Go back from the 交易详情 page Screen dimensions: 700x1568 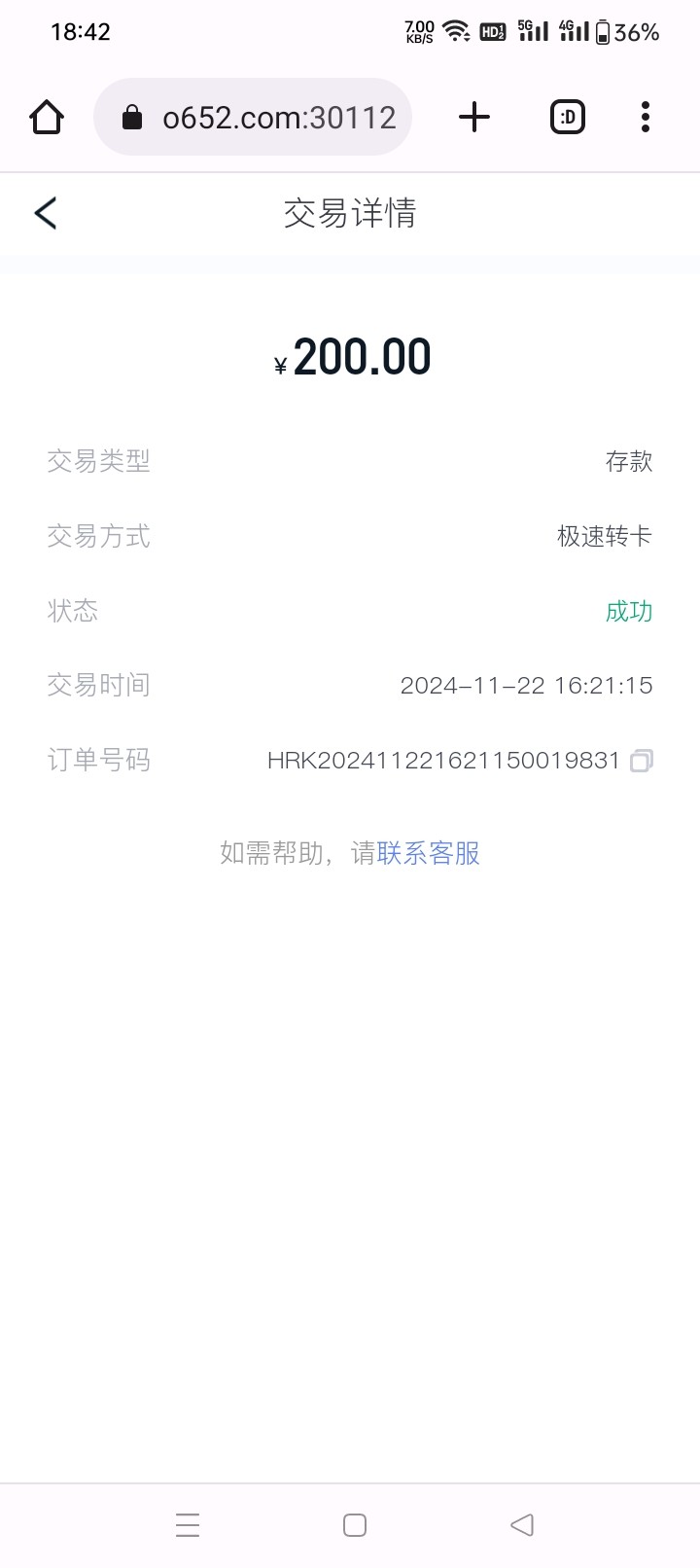[x=46, y=213]
